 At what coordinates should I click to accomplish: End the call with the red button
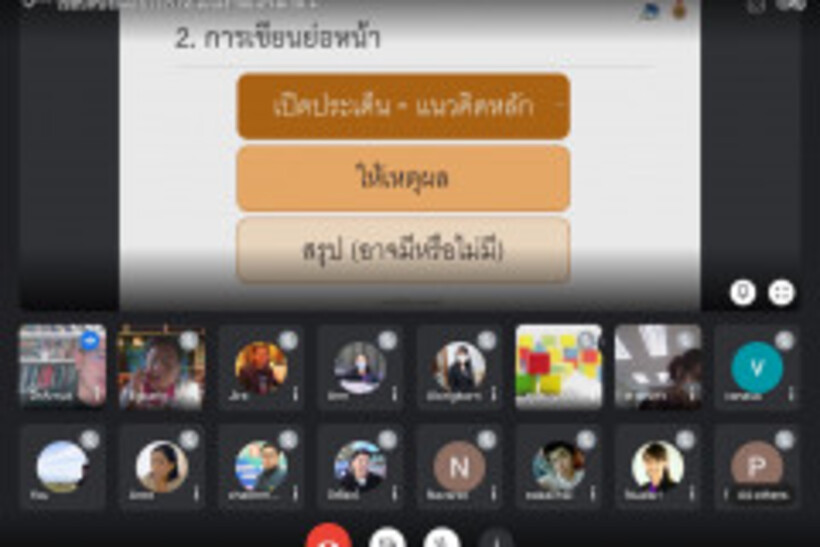pos(328,540)
